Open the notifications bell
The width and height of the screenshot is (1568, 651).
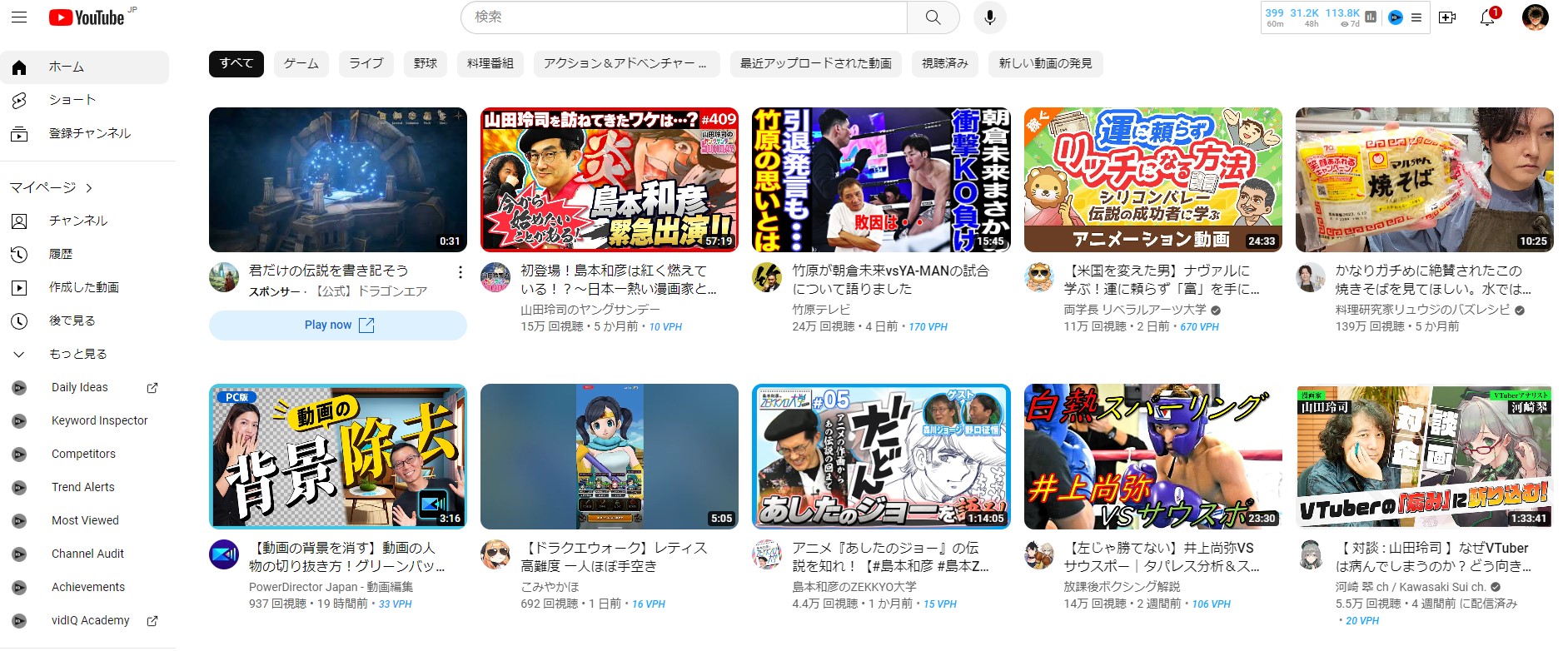tap(1487, 17)
